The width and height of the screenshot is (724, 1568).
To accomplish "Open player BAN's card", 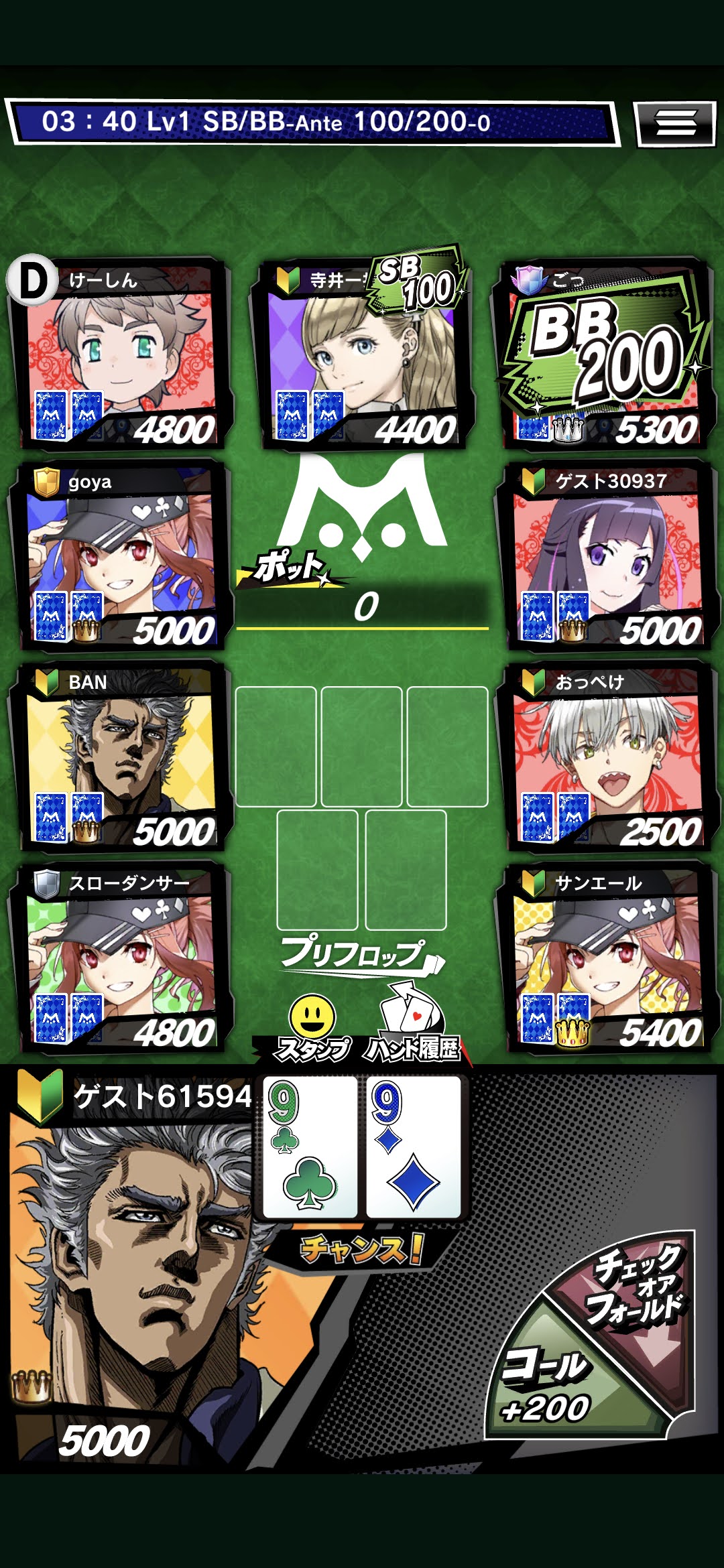I will pyautogui.click(x=119, y=756).
